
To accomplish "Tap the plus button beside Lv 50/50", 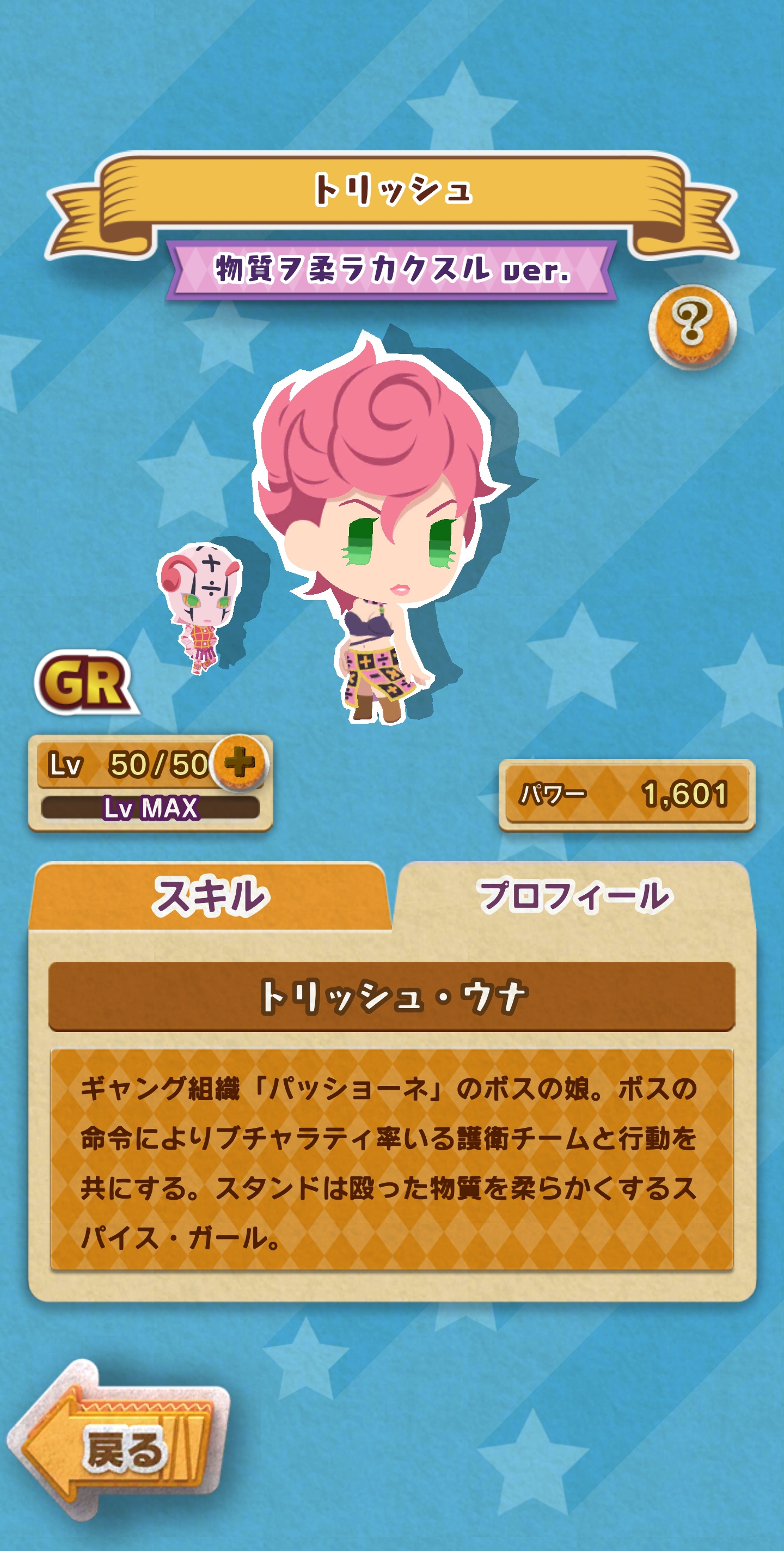I will click(x=240, y=763).
